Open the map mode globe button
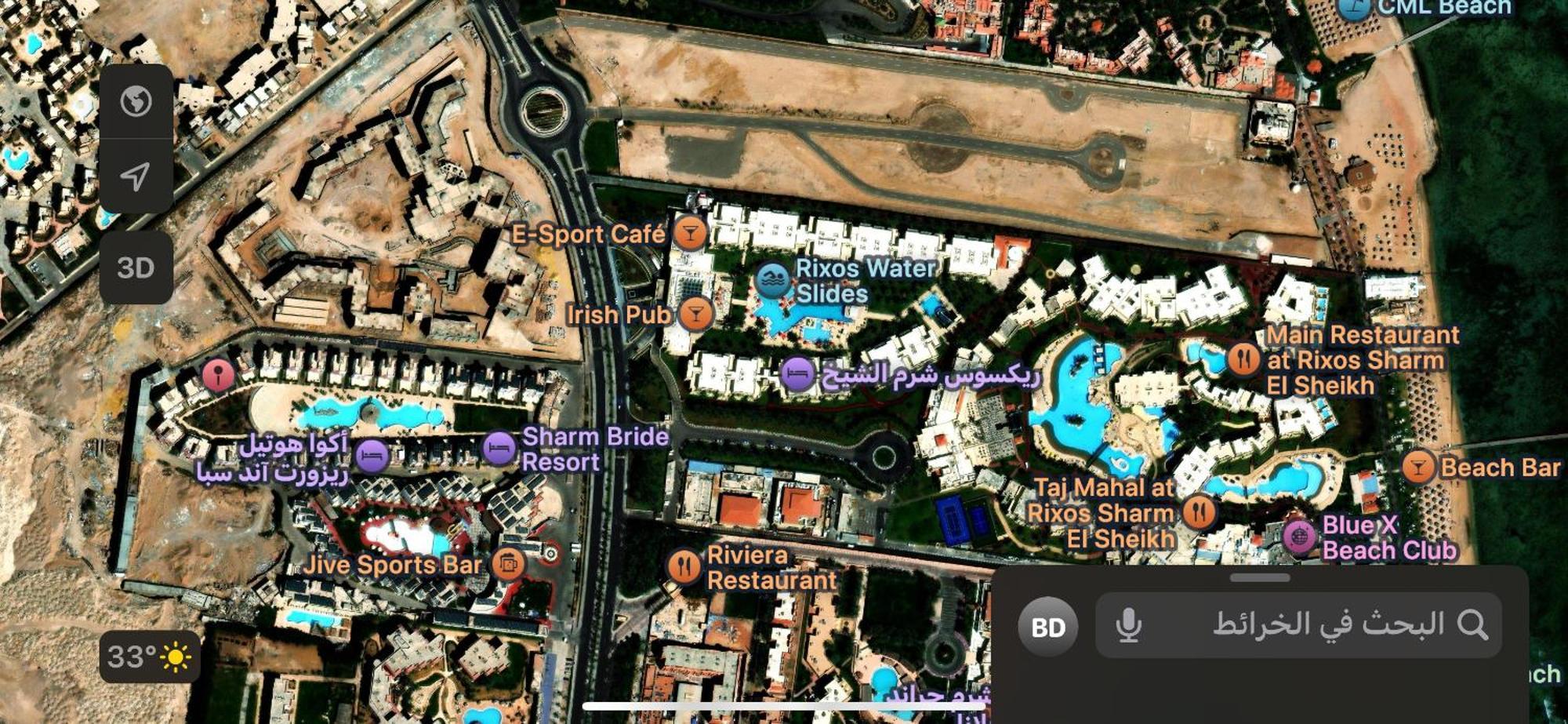The height and width of the screenshot is (724, 1568). point(136,101)
